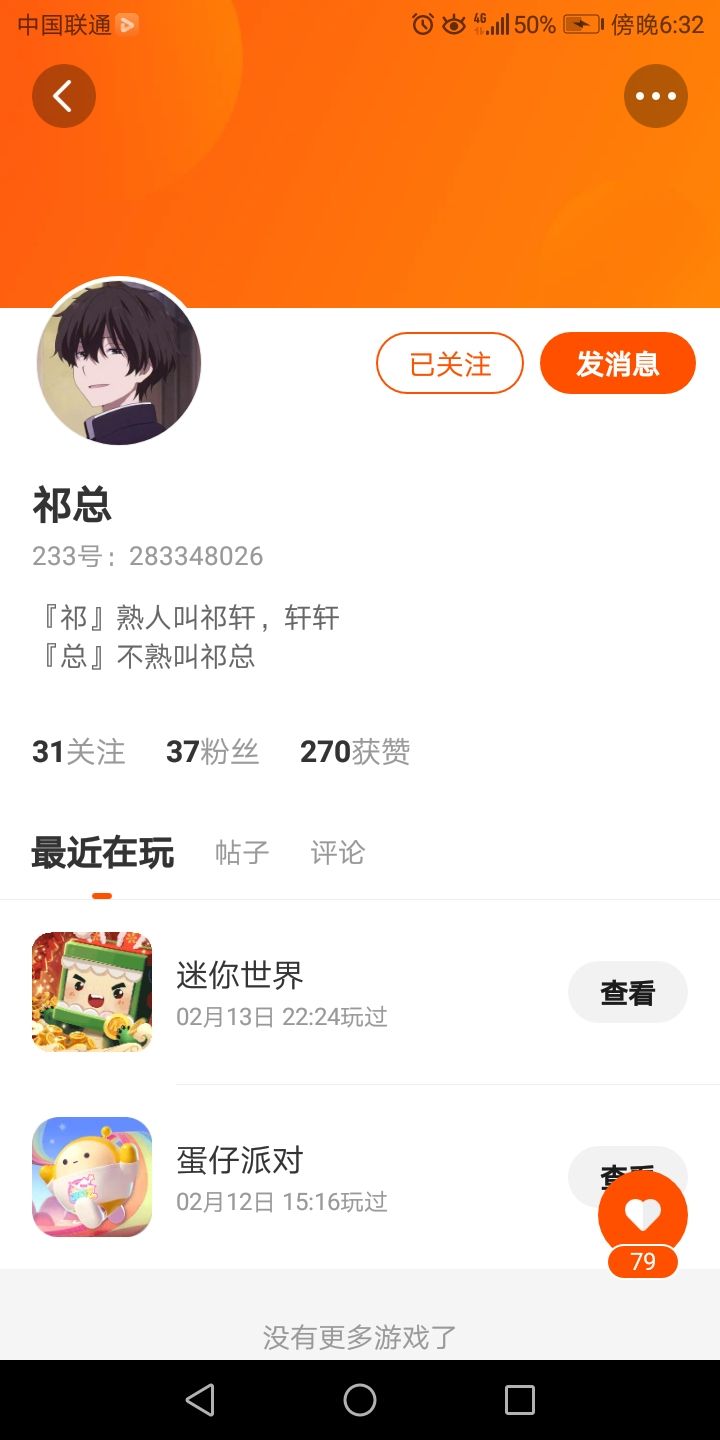The image size is (720, 1440).
Task: Go back using the top-left arrow
Action: (64, 96)
